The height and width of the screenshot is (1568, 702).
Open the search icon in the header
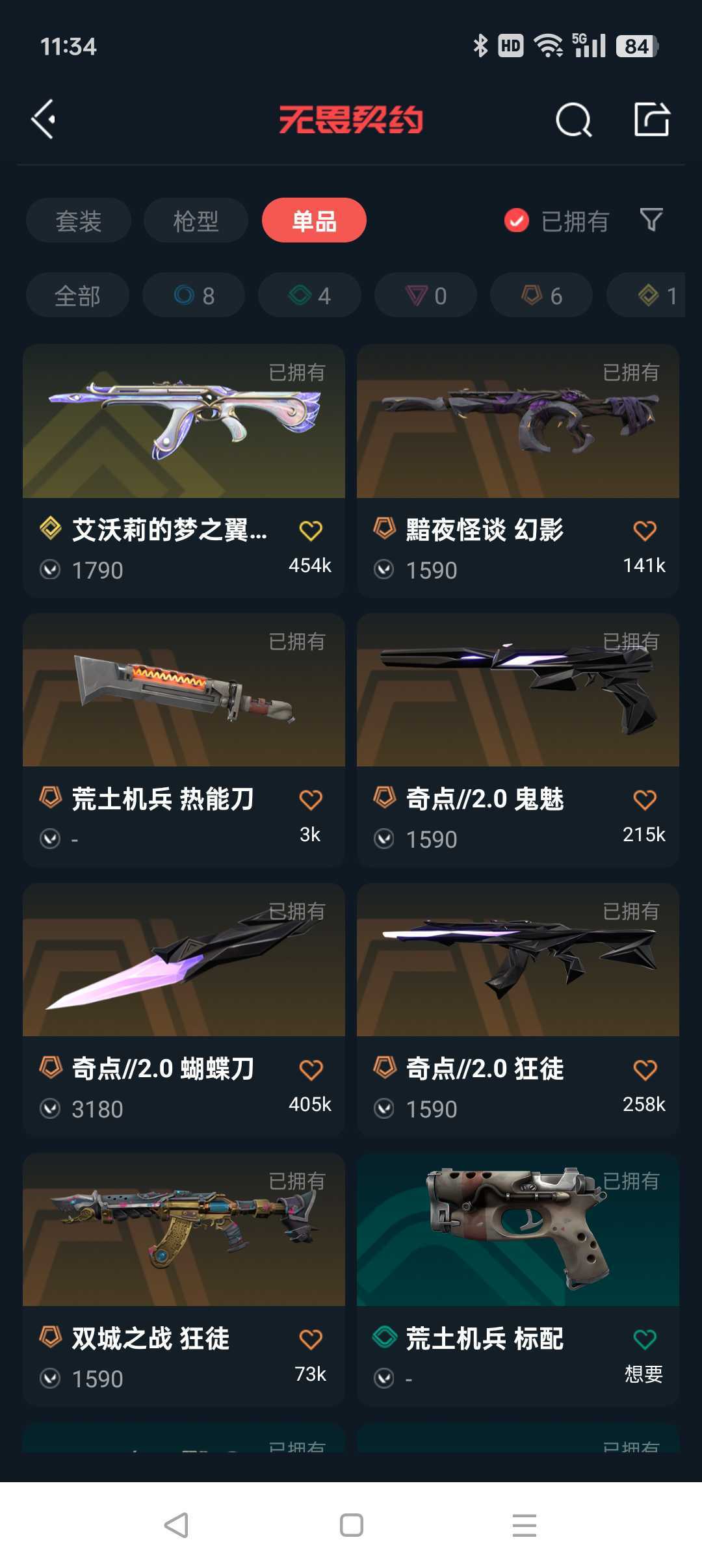pos(573,120)
